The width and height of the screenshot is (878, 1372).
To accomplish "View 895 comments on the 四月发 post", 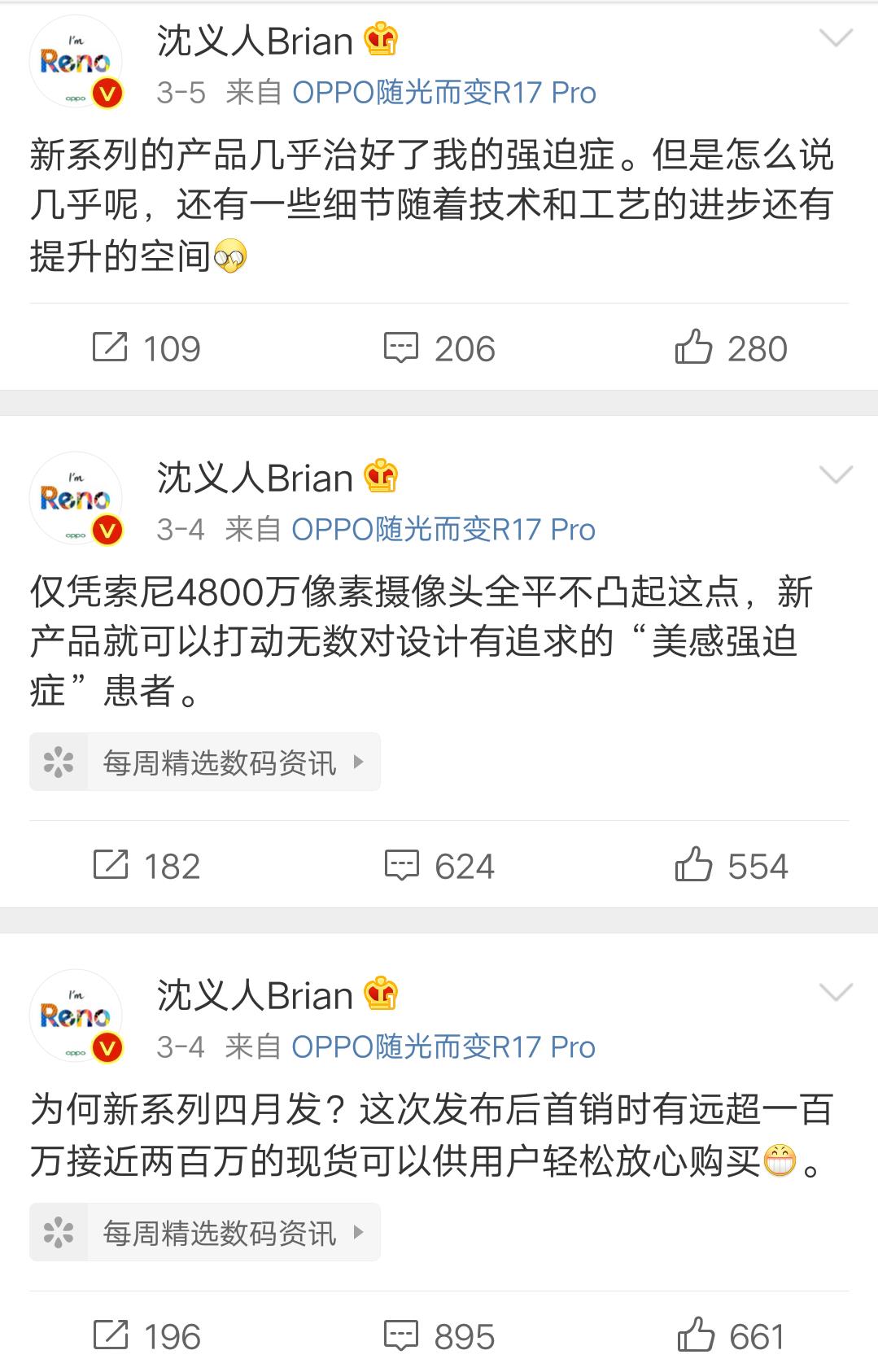I will (439, 1336).
